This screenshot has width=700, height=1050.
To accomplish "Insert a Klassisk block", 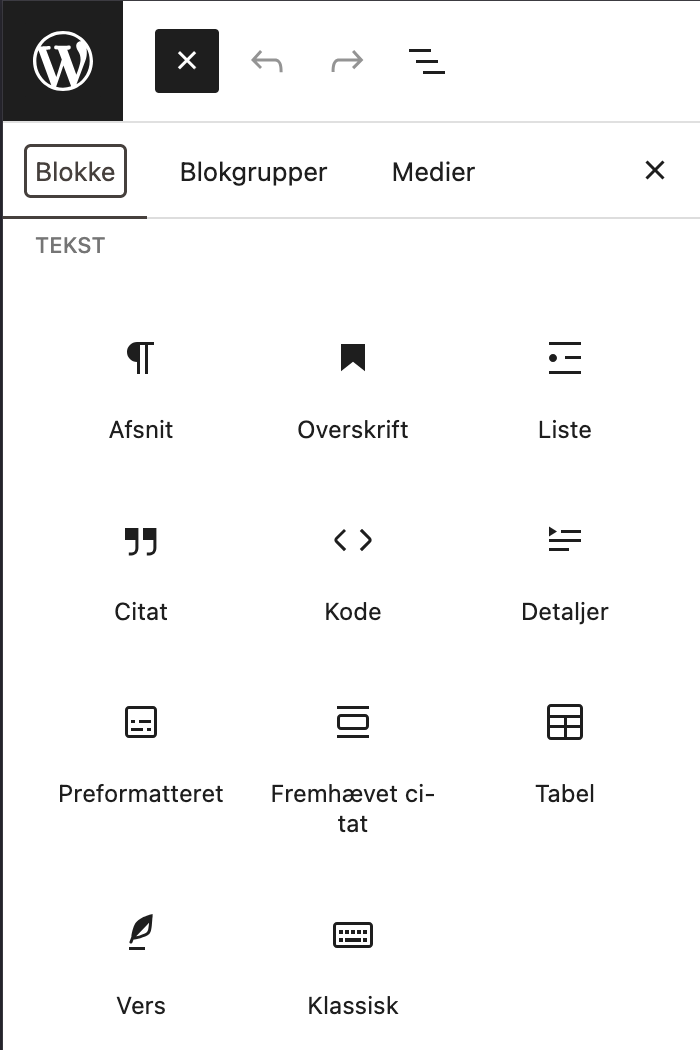I will coord(353,965).
